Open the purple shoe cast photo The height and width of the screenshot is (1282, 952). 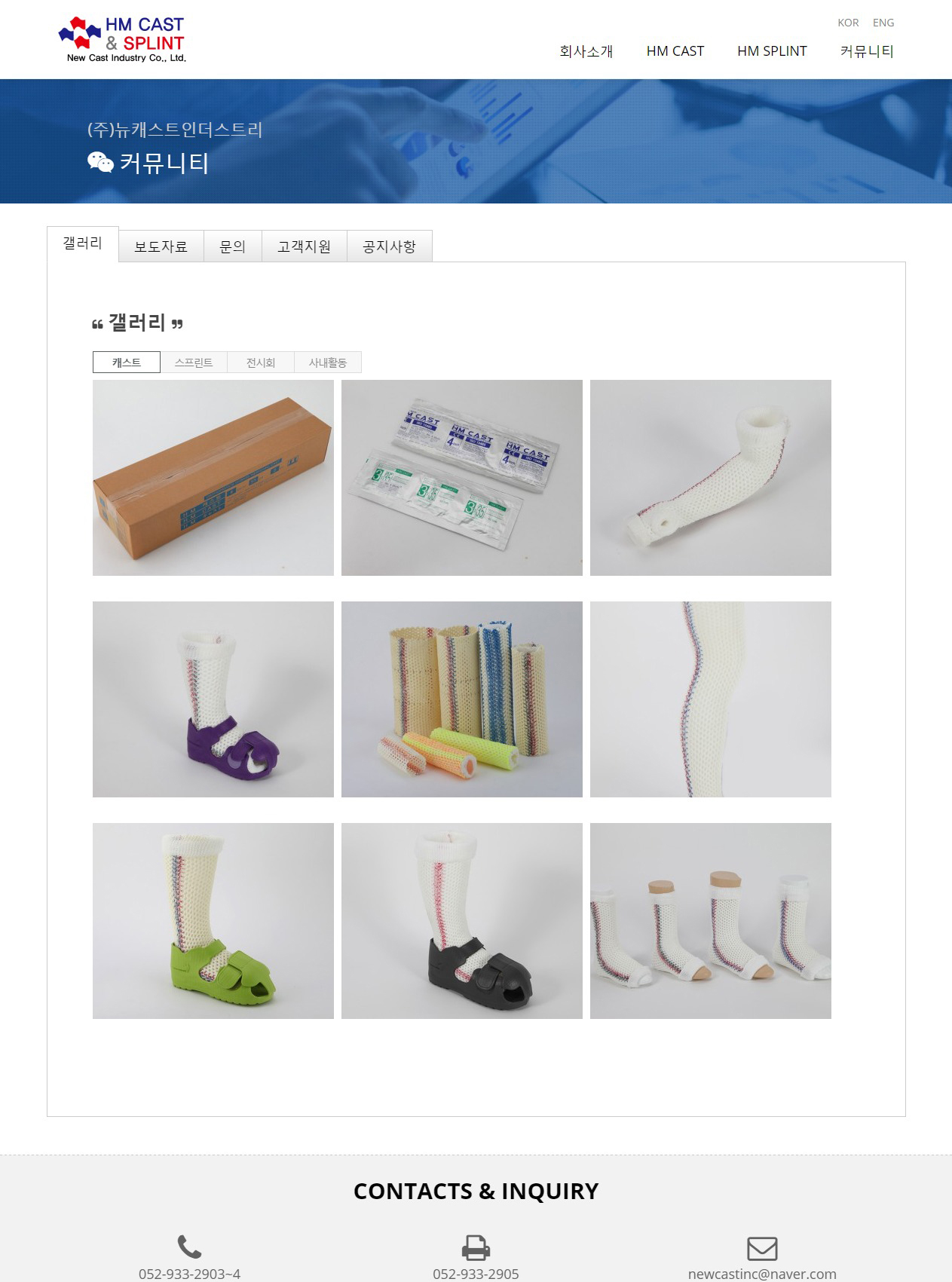click(x=213, y=699)
